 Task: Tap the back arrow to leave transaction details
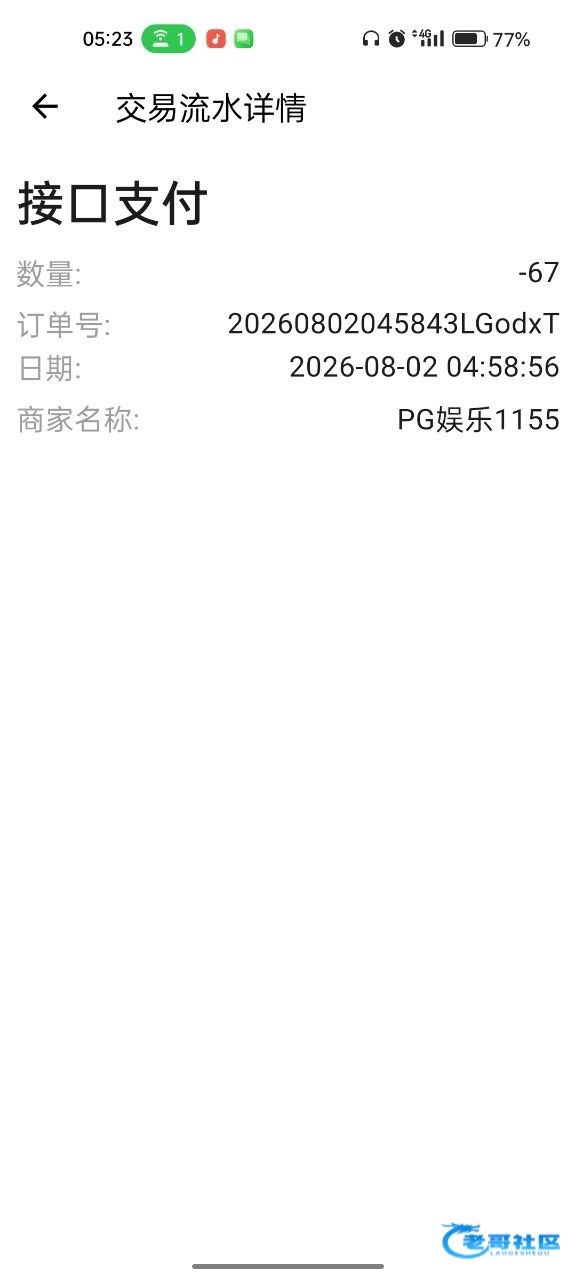click(x=45, y=106)
